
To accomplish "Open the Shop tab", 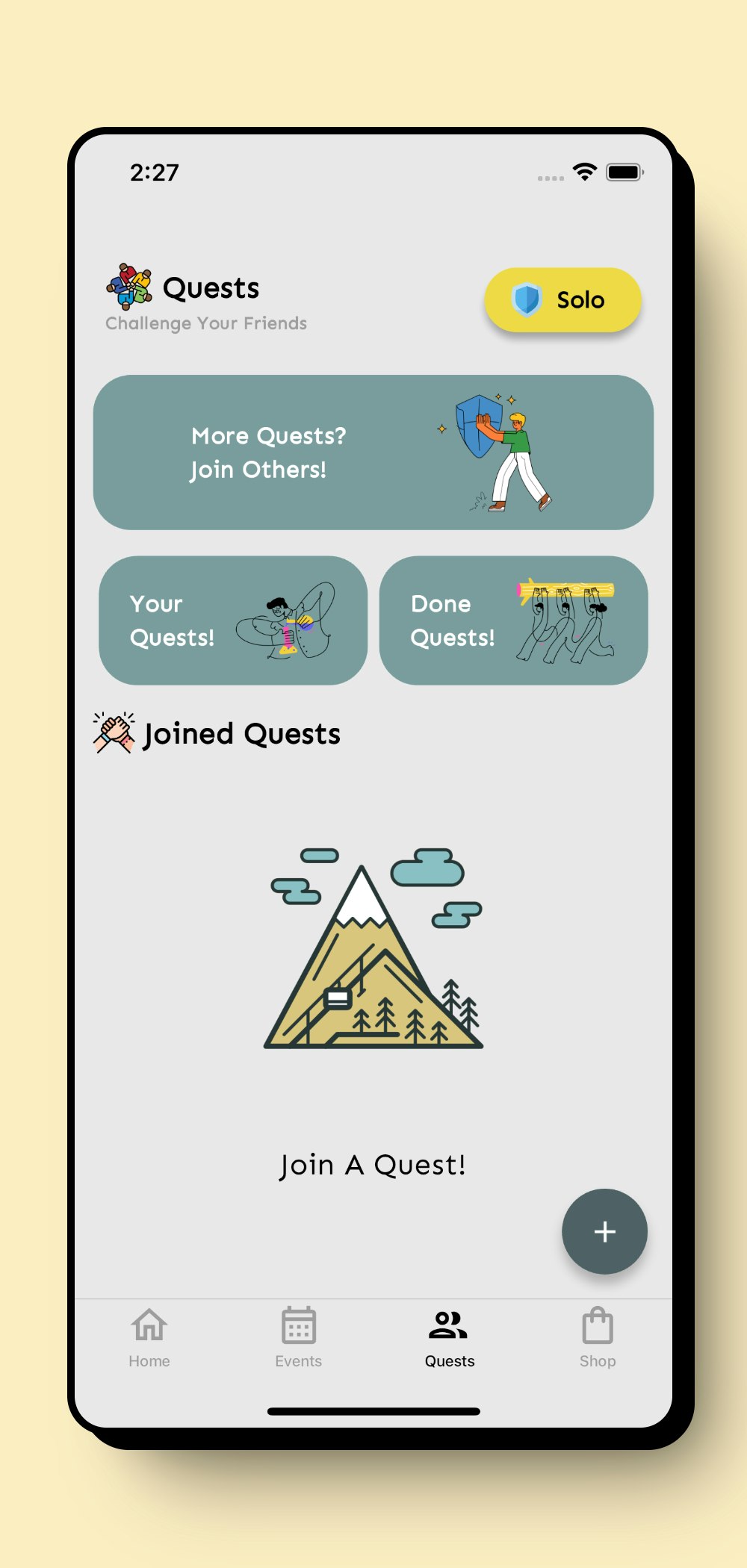I will click(598, 1337).
